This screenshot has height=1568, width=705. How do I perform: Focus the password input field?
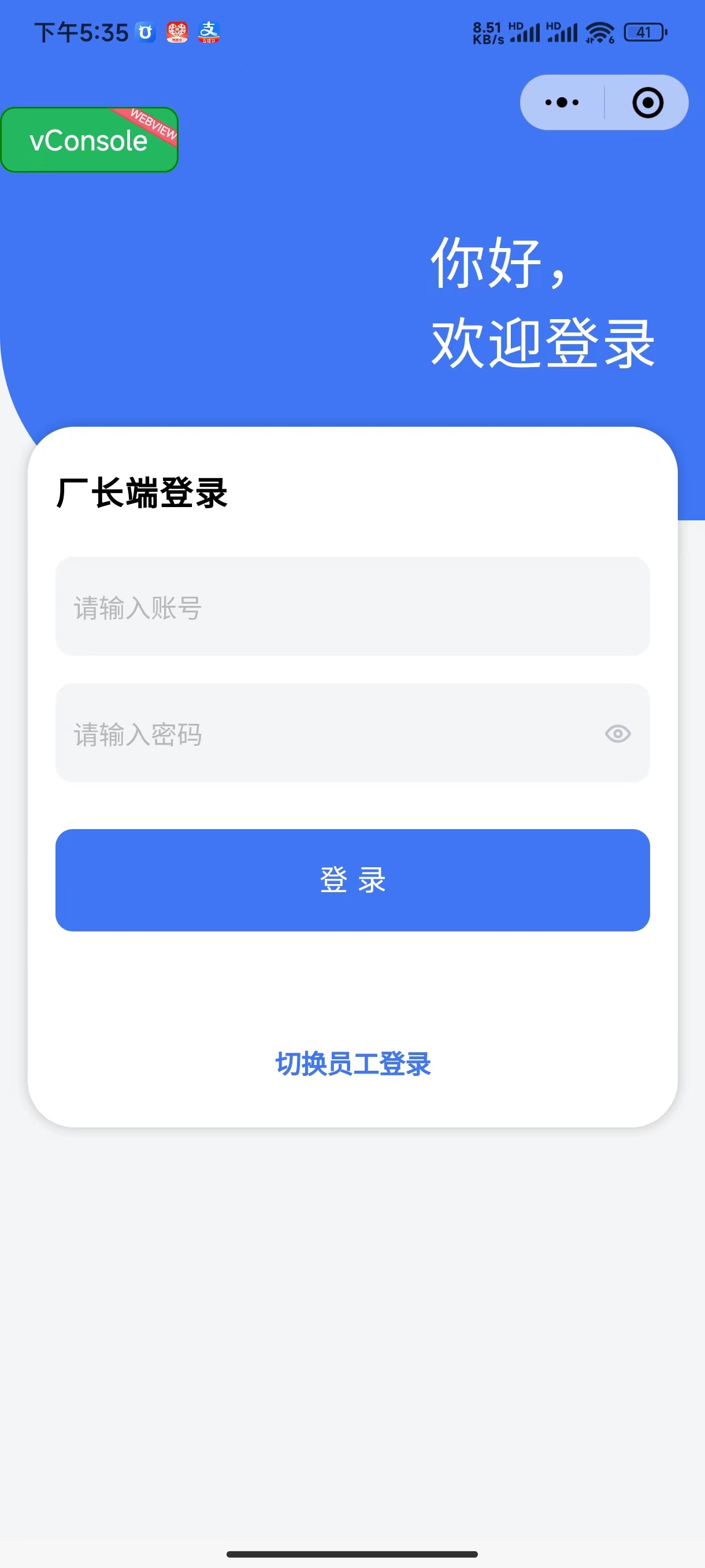(x=328, y=734)
